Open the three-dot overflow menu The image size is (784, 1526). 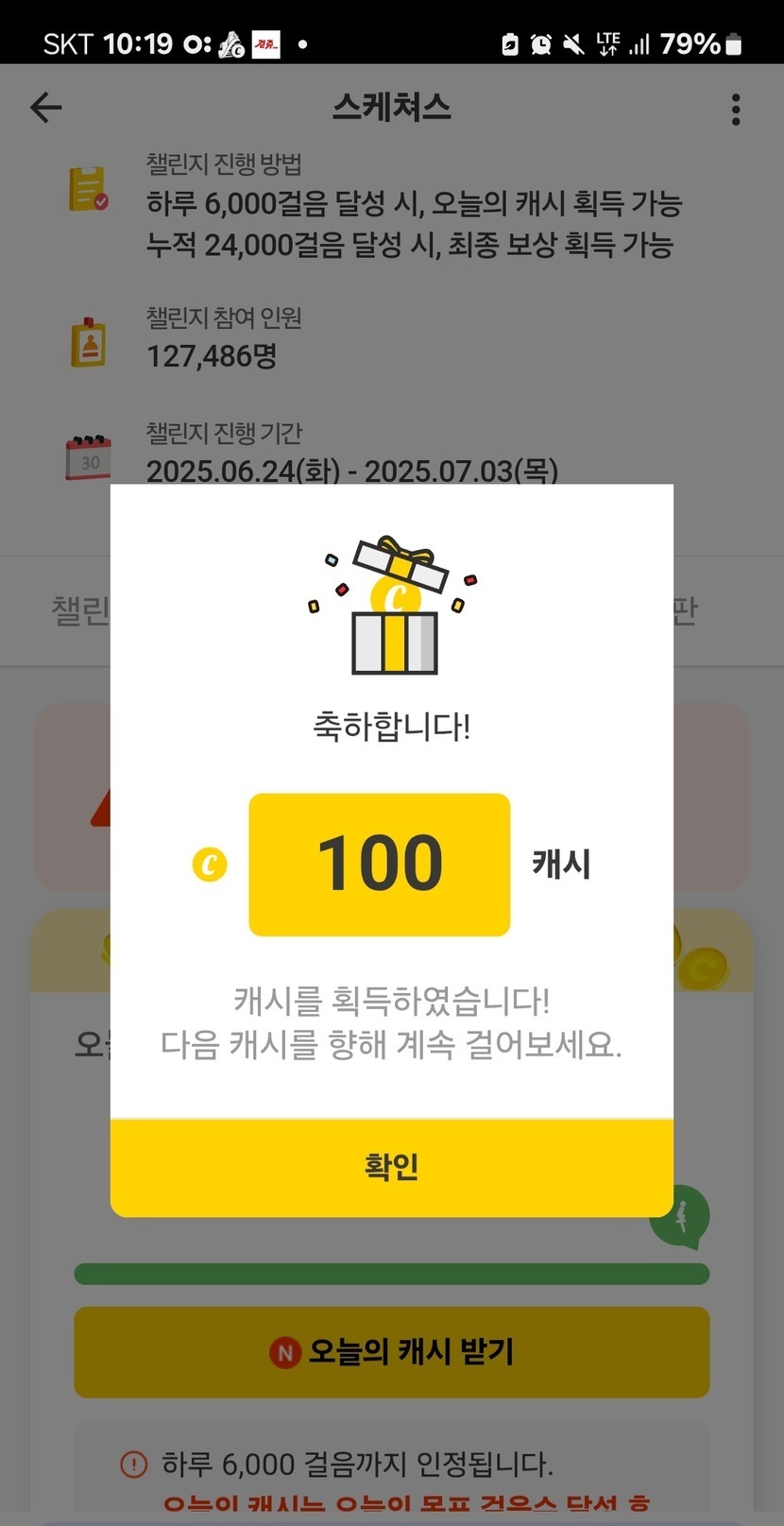pyautogui.click(x=735, y=110)
